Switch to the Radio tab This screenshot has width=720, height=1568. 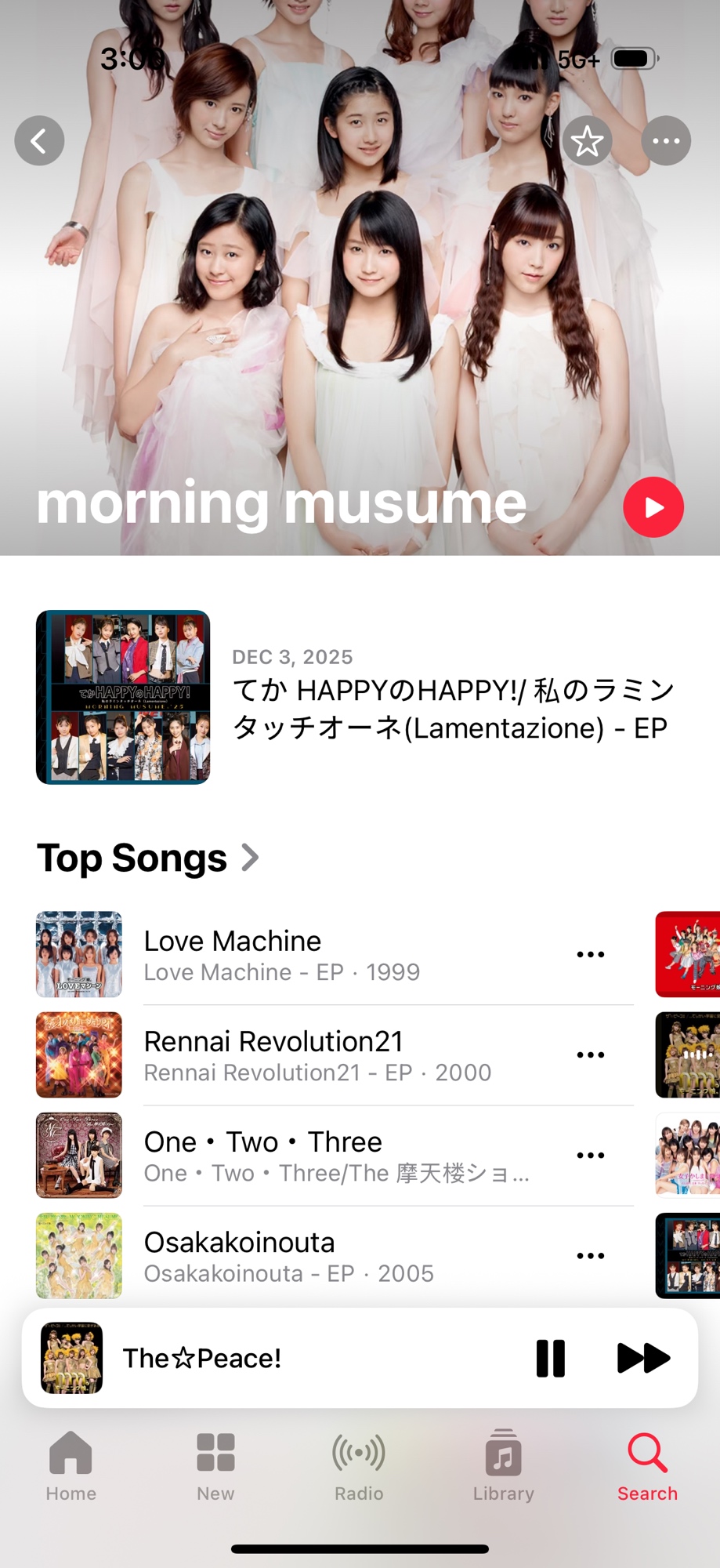(359, 1466)
